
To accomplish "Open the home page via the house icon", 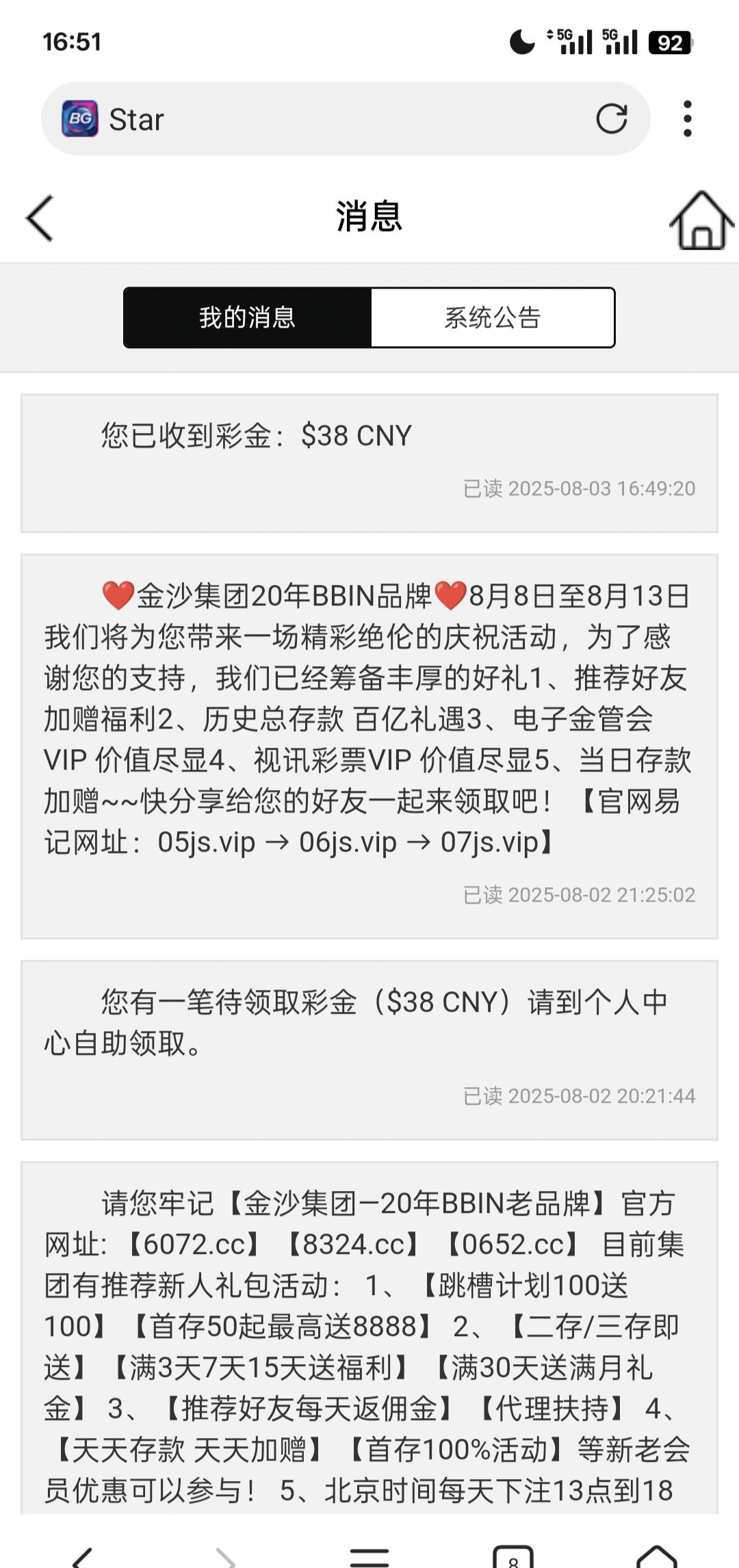I will pos(701,220).
